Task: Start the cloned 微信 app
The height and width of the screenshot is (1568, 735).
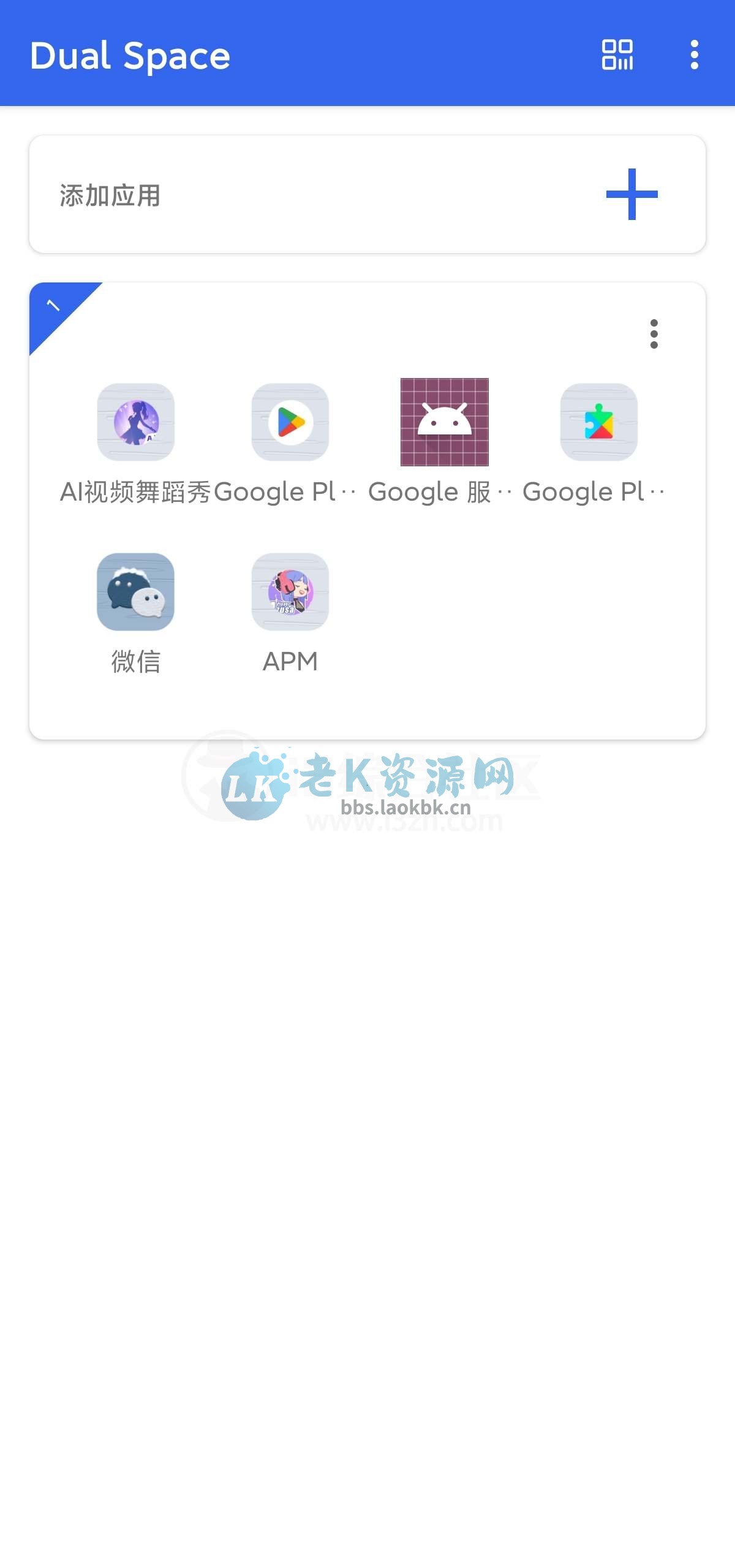Action: pyautogui.click(x=136, y=593)
